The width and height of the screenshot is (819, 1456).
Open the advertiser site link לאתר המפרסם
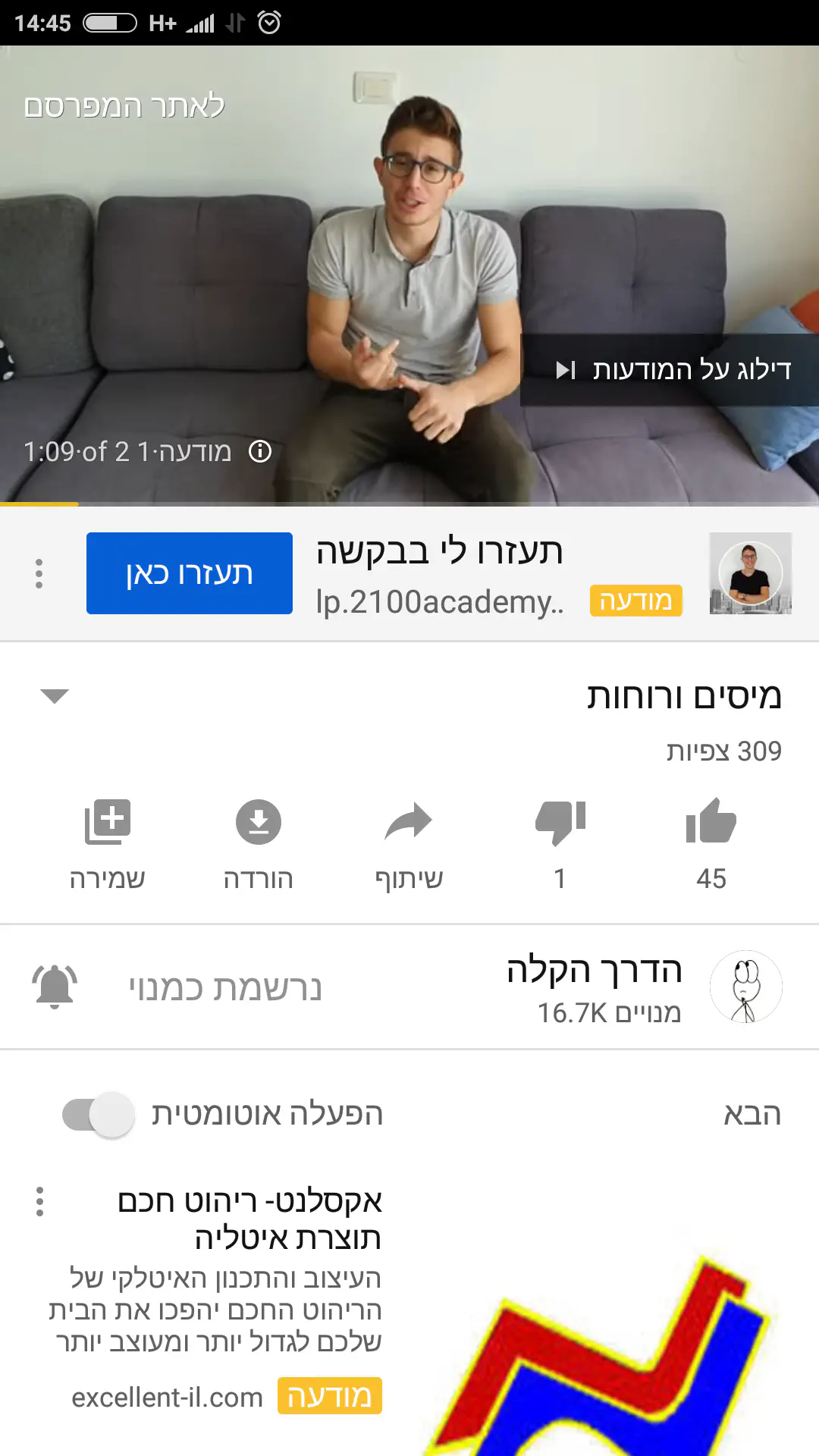coord(124,107)
